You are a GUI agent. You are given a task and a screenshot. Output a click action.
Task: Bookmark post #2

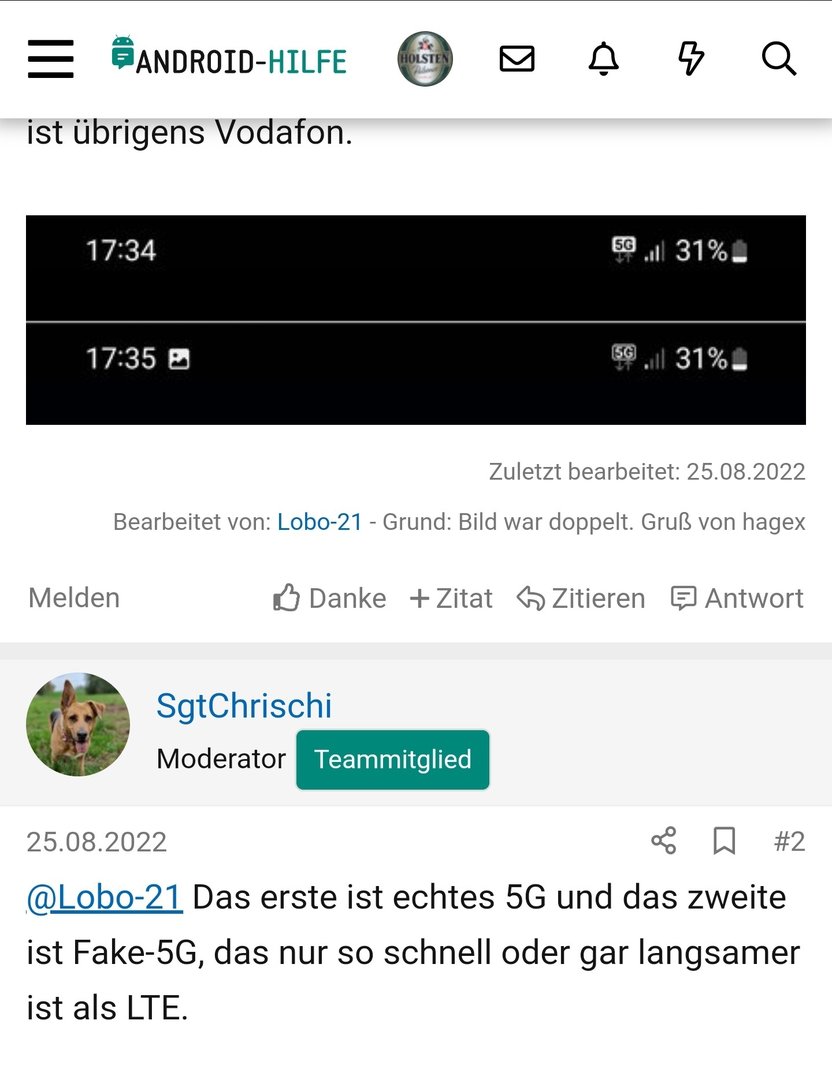coord(724,841)
